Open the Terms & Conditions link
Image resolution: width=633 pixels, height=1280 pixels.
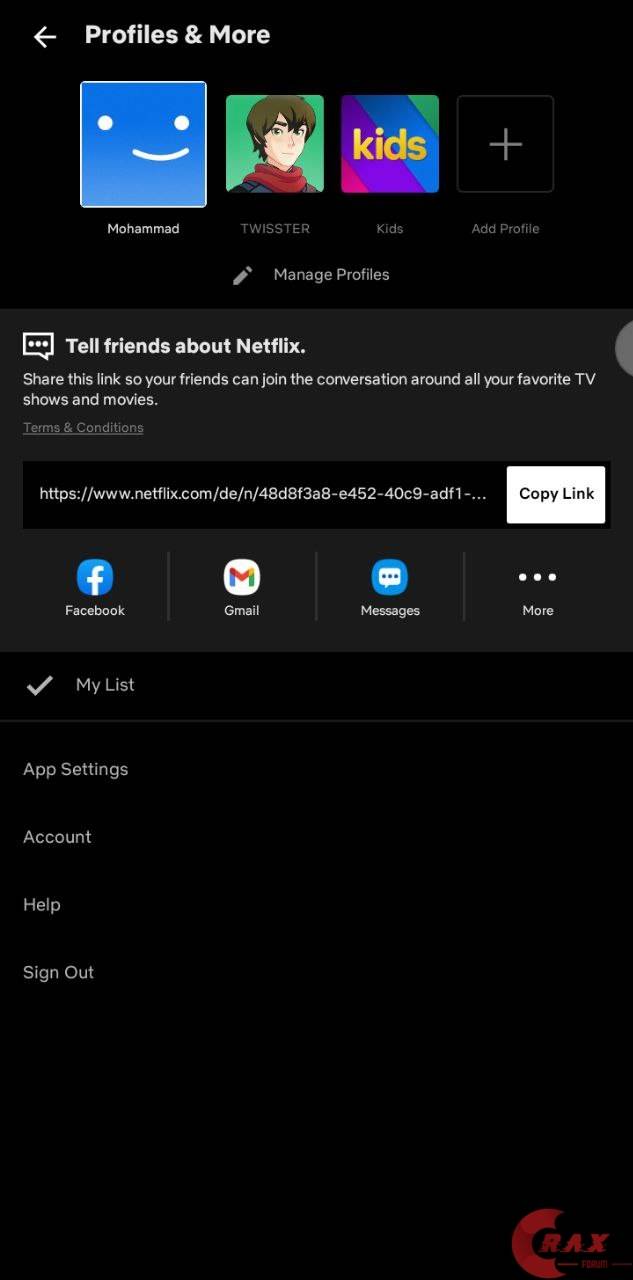coord(83,428)
